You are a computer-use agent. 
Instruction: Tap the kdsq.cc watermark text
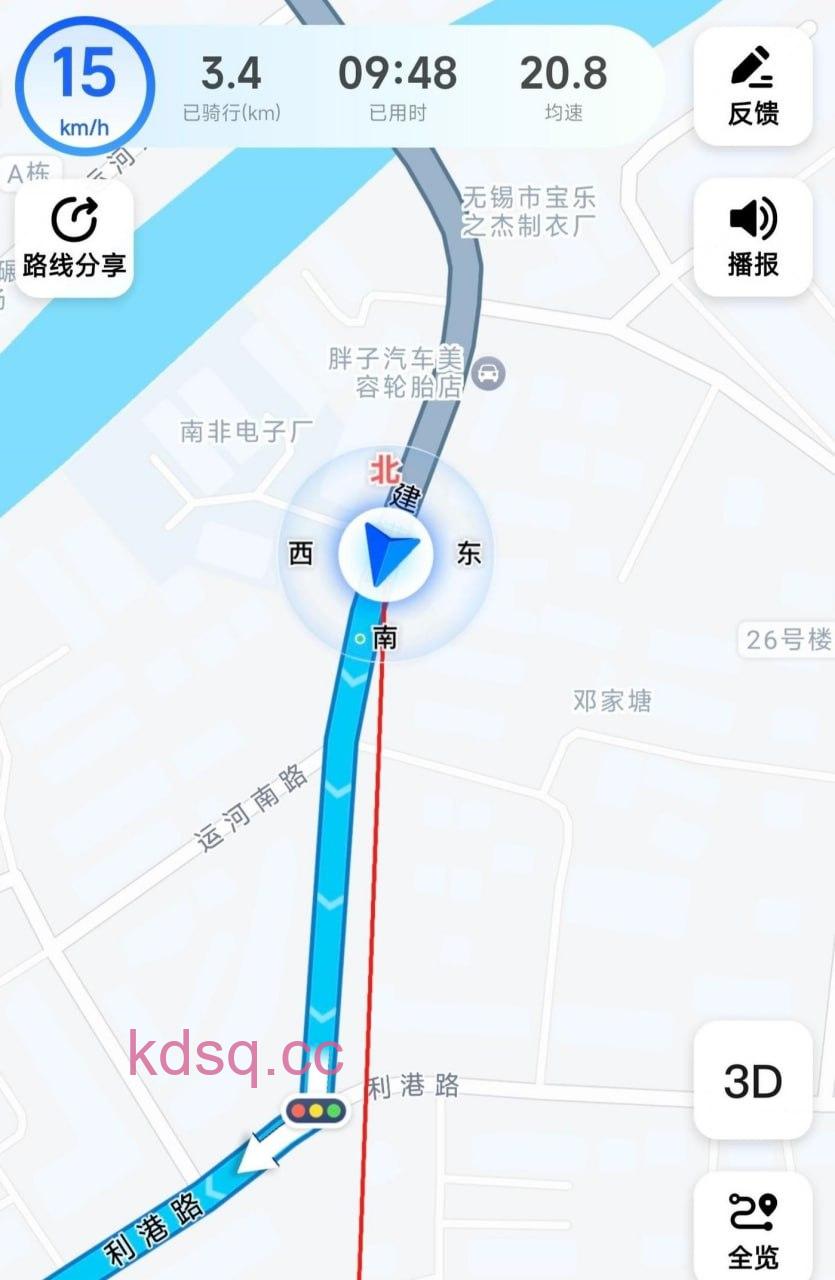click(238, 1056)
